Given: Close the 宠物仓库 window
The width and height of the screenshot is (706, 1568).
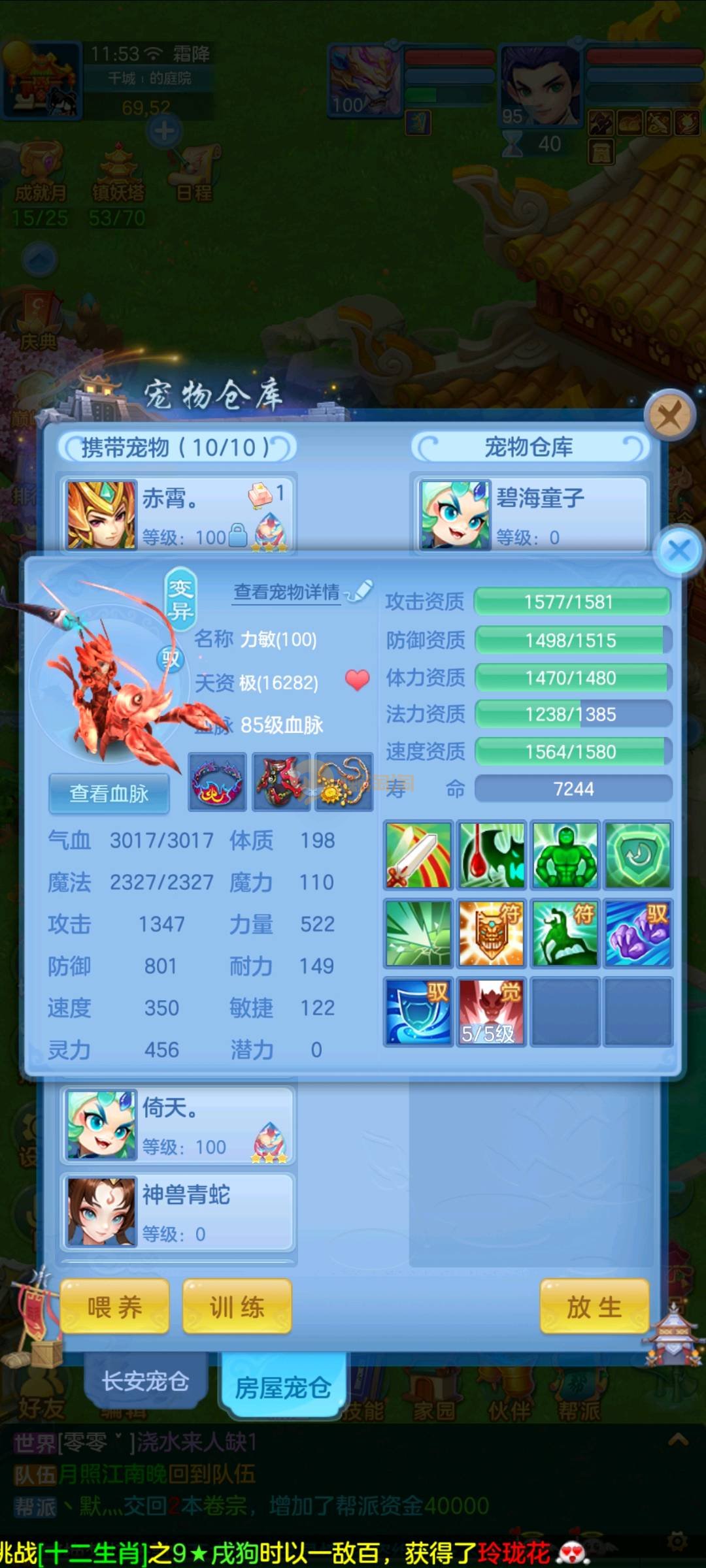Looking at the screenshot, I should [x=669, y=415].
